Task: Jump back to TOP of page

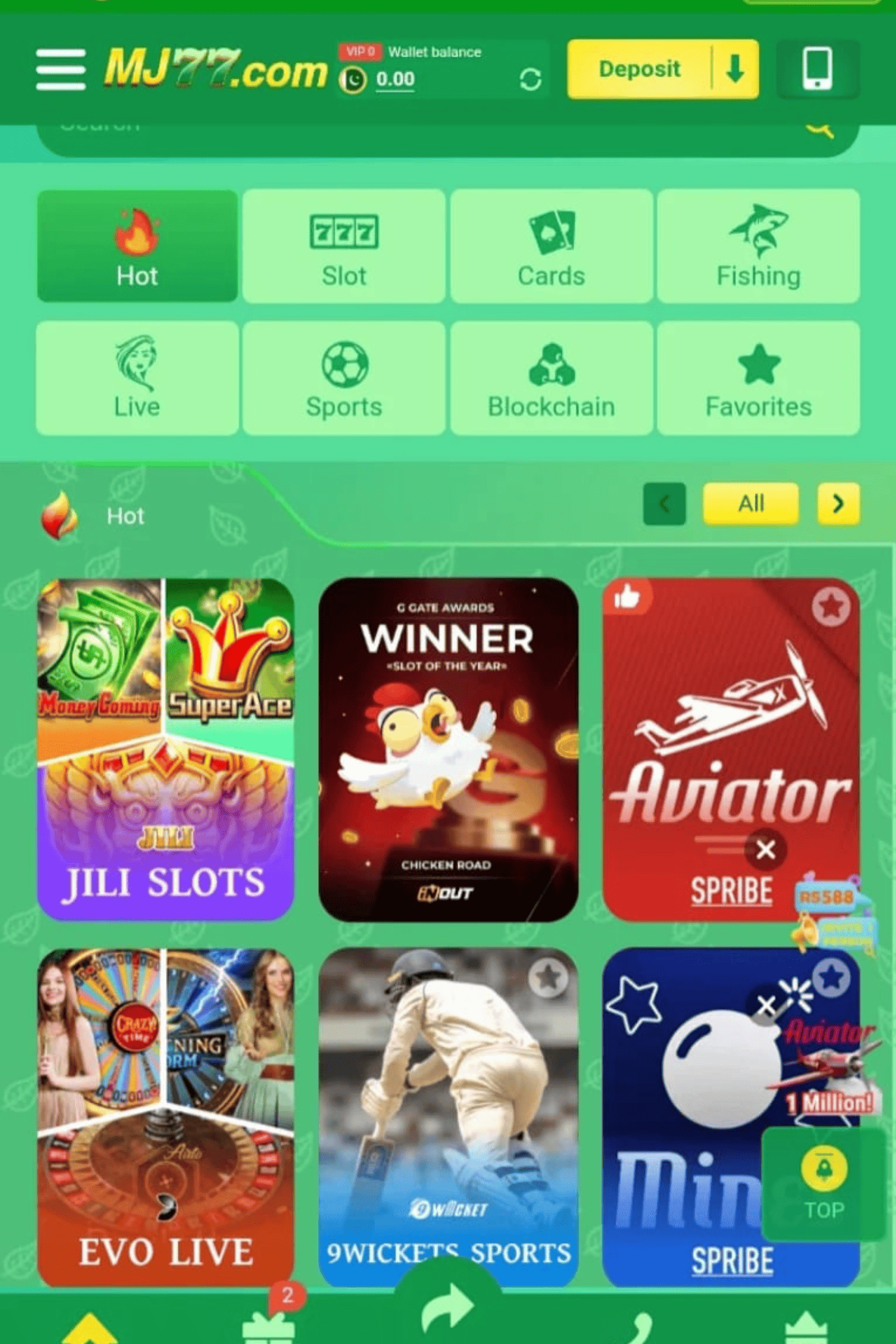Action: (x=824, y=1184)
